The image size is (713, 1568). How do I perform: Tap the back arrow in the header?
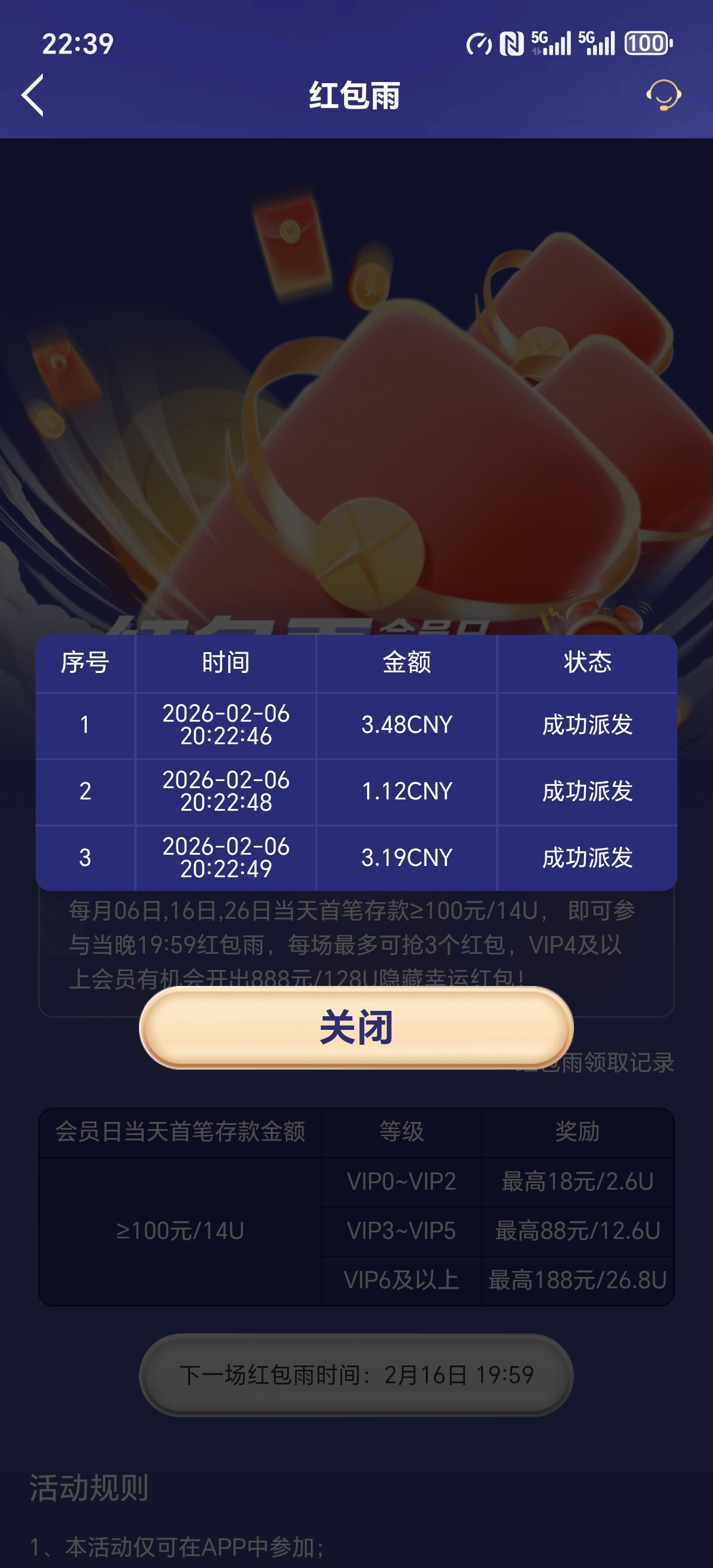(33, 96)
